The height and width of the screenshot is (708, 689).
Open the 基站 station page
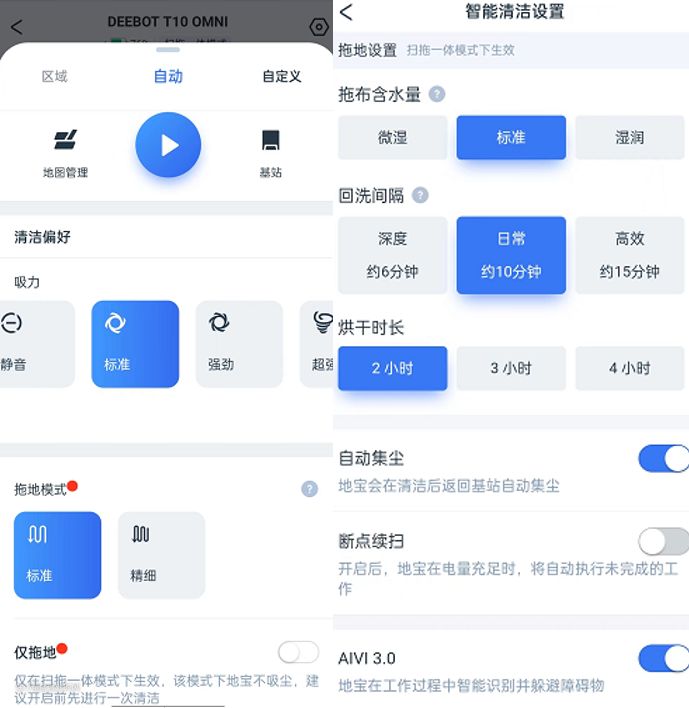coord(270,152)
